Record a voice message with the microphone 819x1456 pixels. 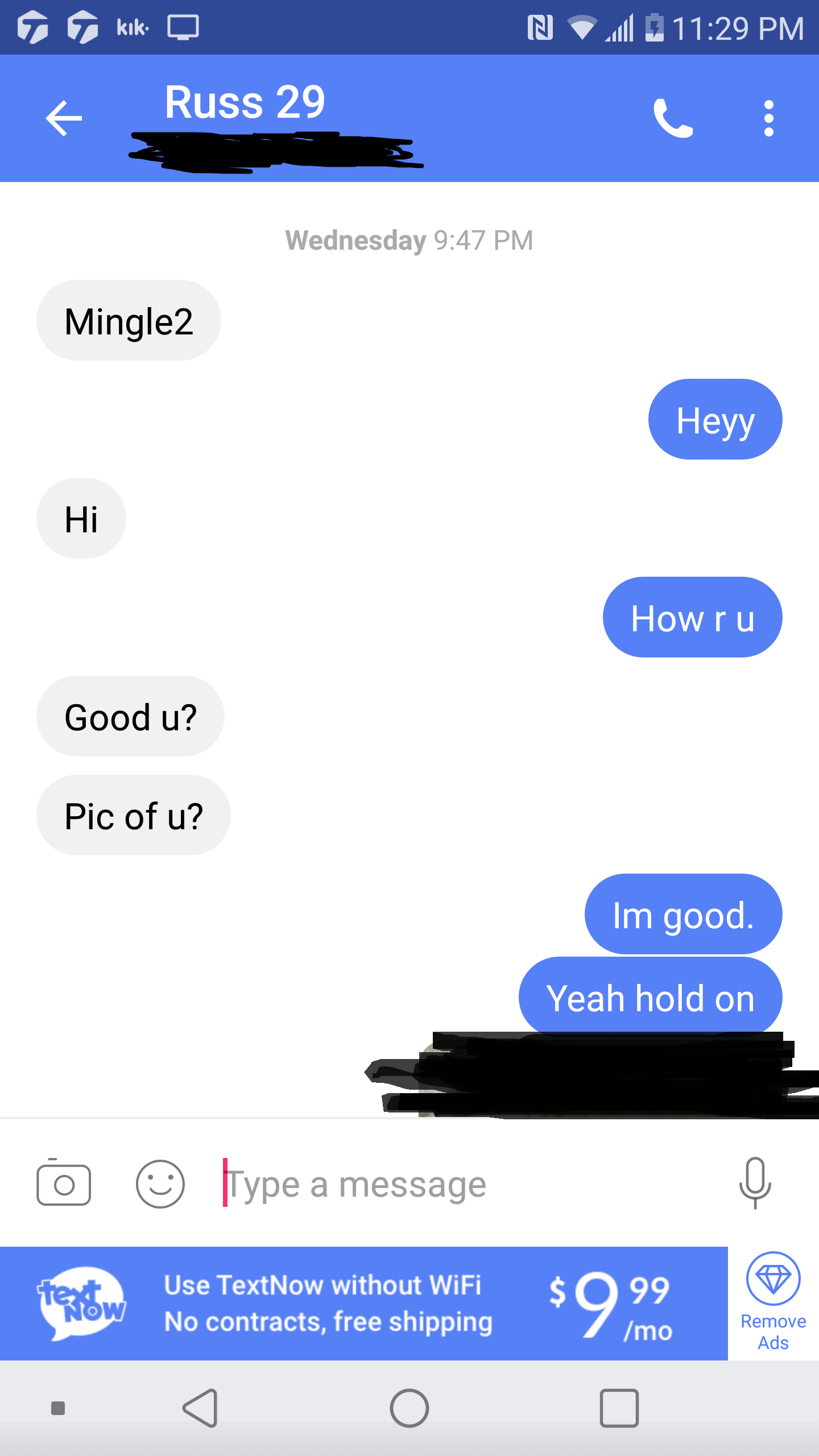pyautogui.click(x=755, y=1183)
